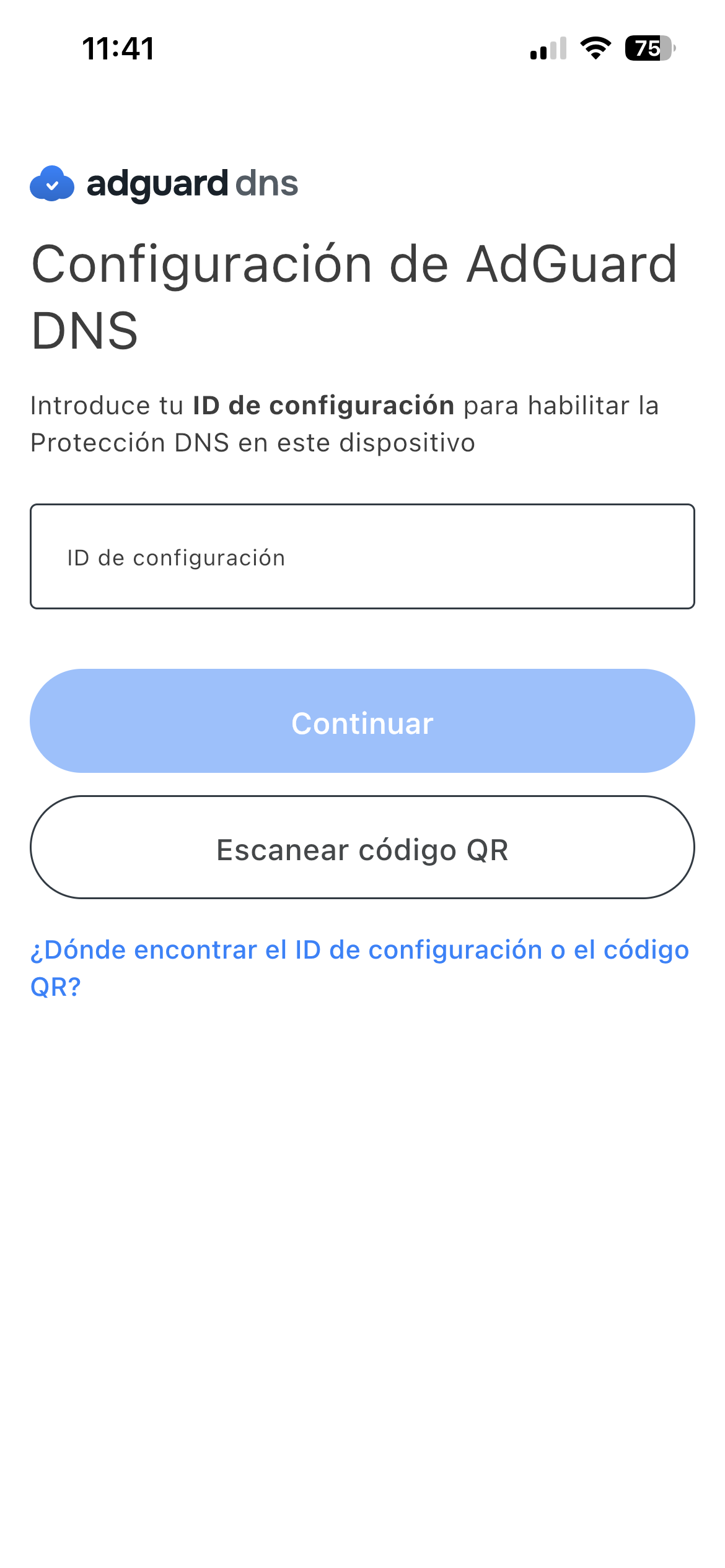Viewport: 725px width, 1568px height.
Task: Tap the check mark inside the cloud logo
Action: (52, 184)
